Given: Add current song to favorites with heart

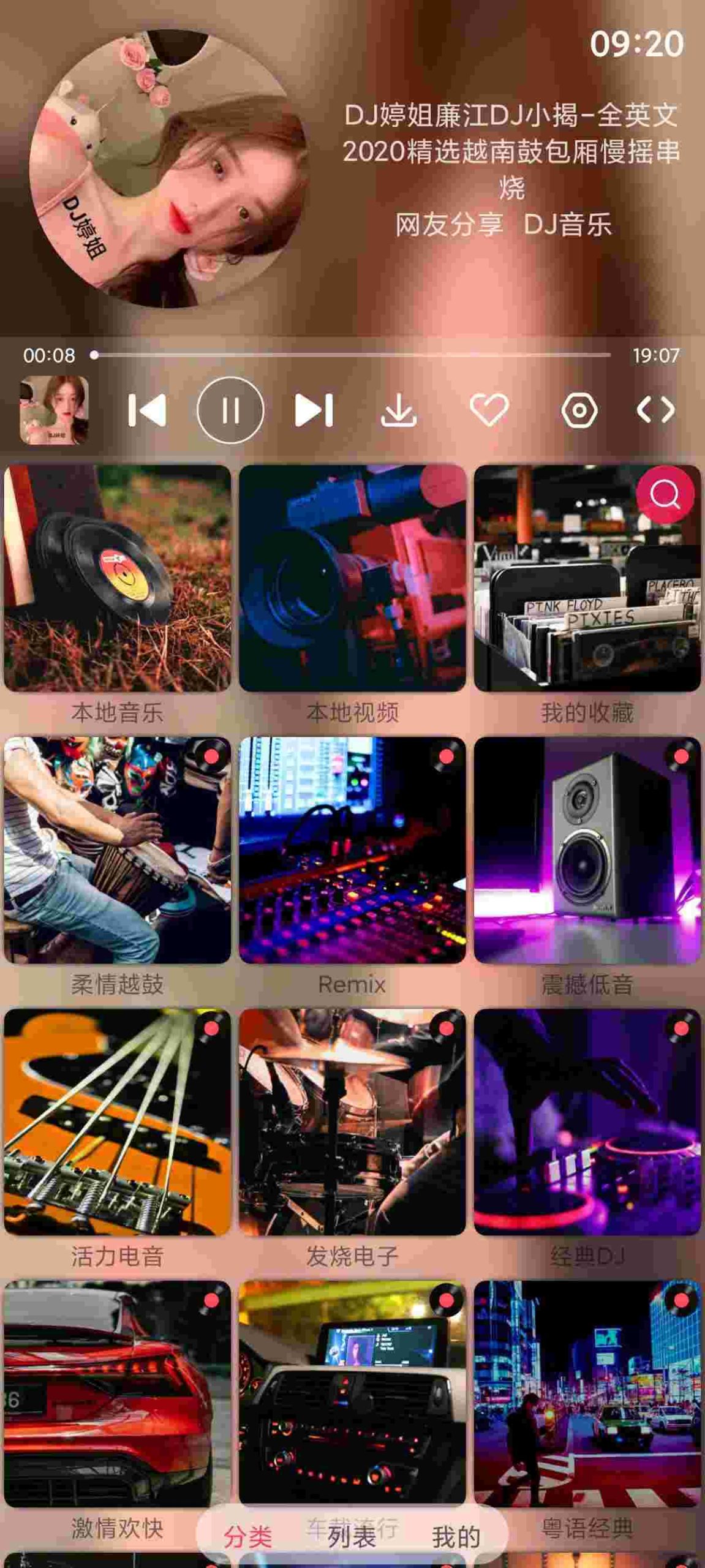Looking at the screenshot, I should [489, 410].
